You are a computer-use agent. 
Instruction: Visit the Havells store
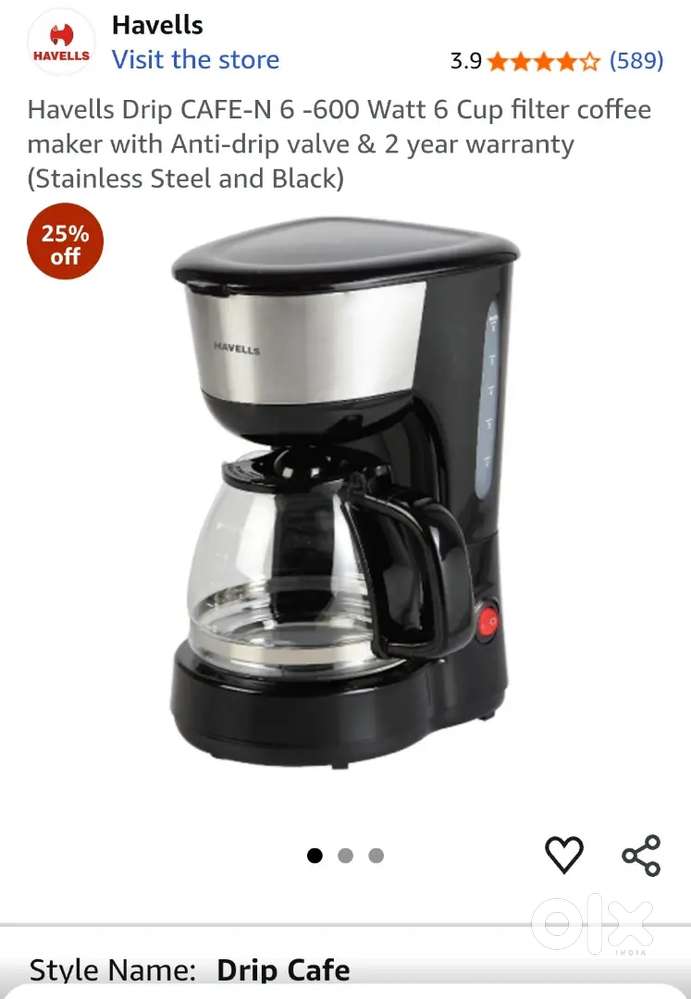tap(195, 60)
